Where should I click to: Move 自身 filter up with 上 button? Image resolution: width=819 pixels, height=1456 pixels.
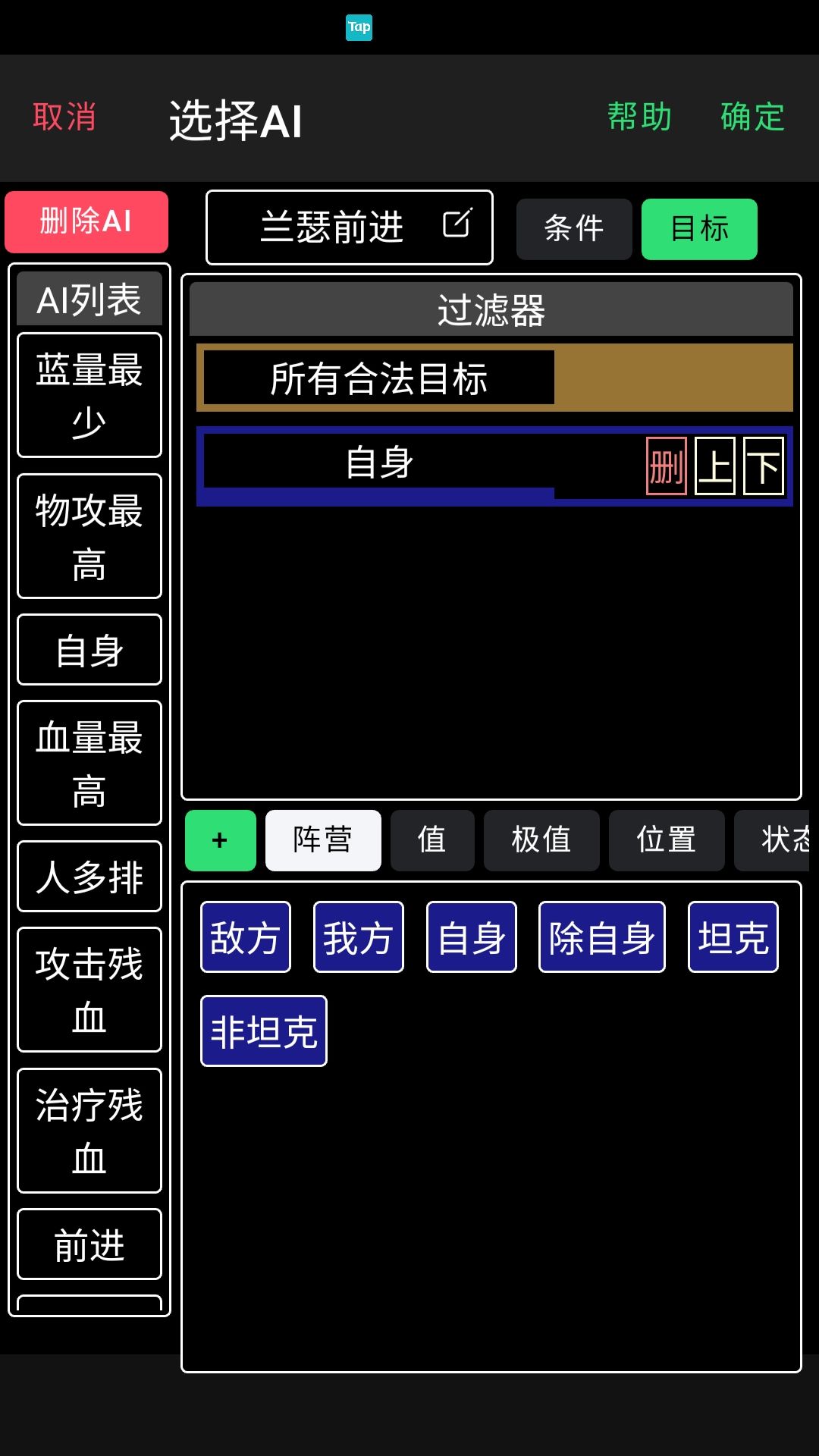(714, 467)
